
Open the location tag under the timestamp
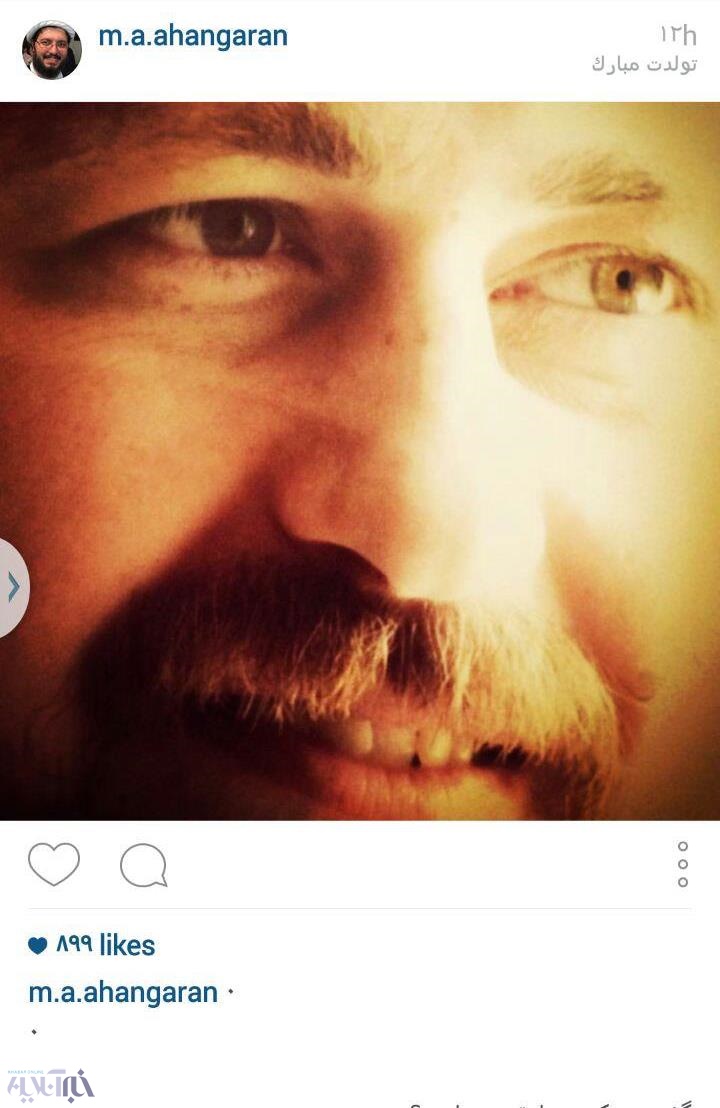tap(643, 65)
